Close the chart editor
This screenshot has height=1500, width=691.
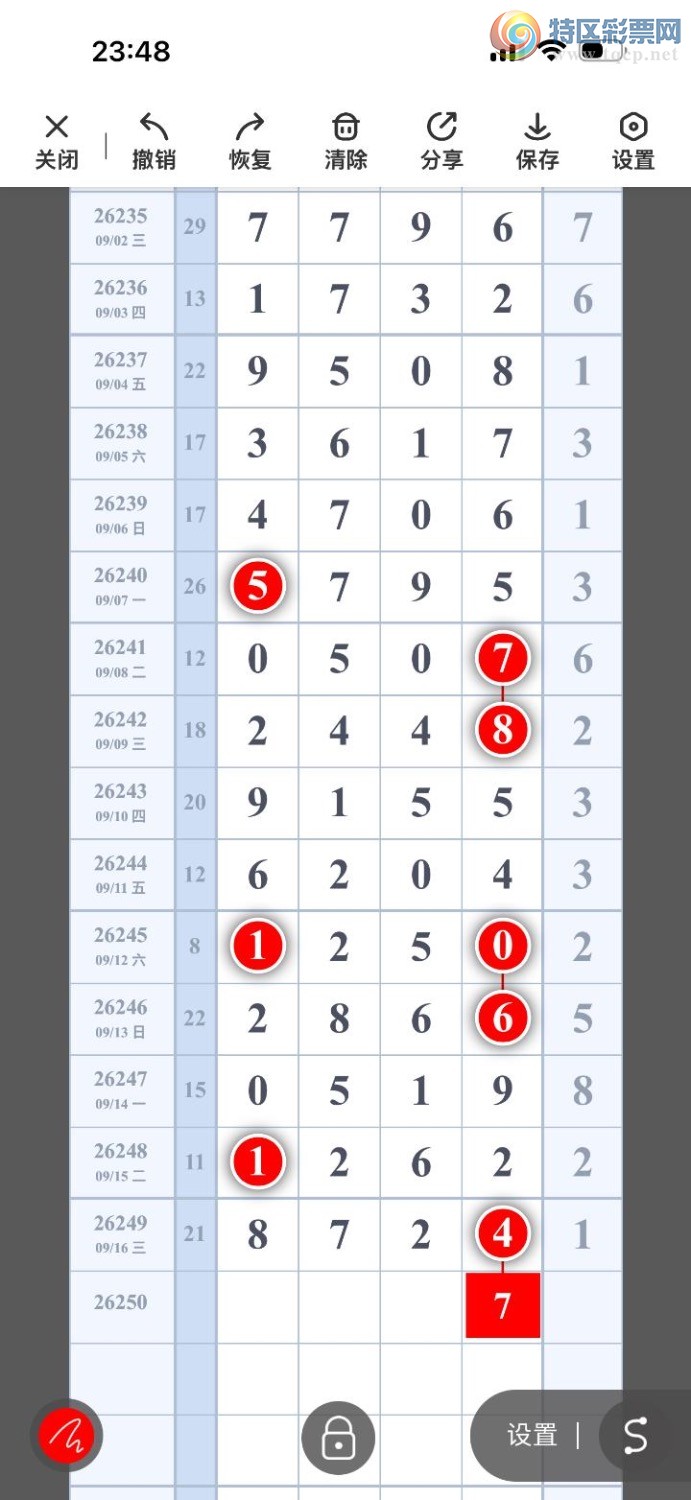pyautogui.click(x=57, y=141)
